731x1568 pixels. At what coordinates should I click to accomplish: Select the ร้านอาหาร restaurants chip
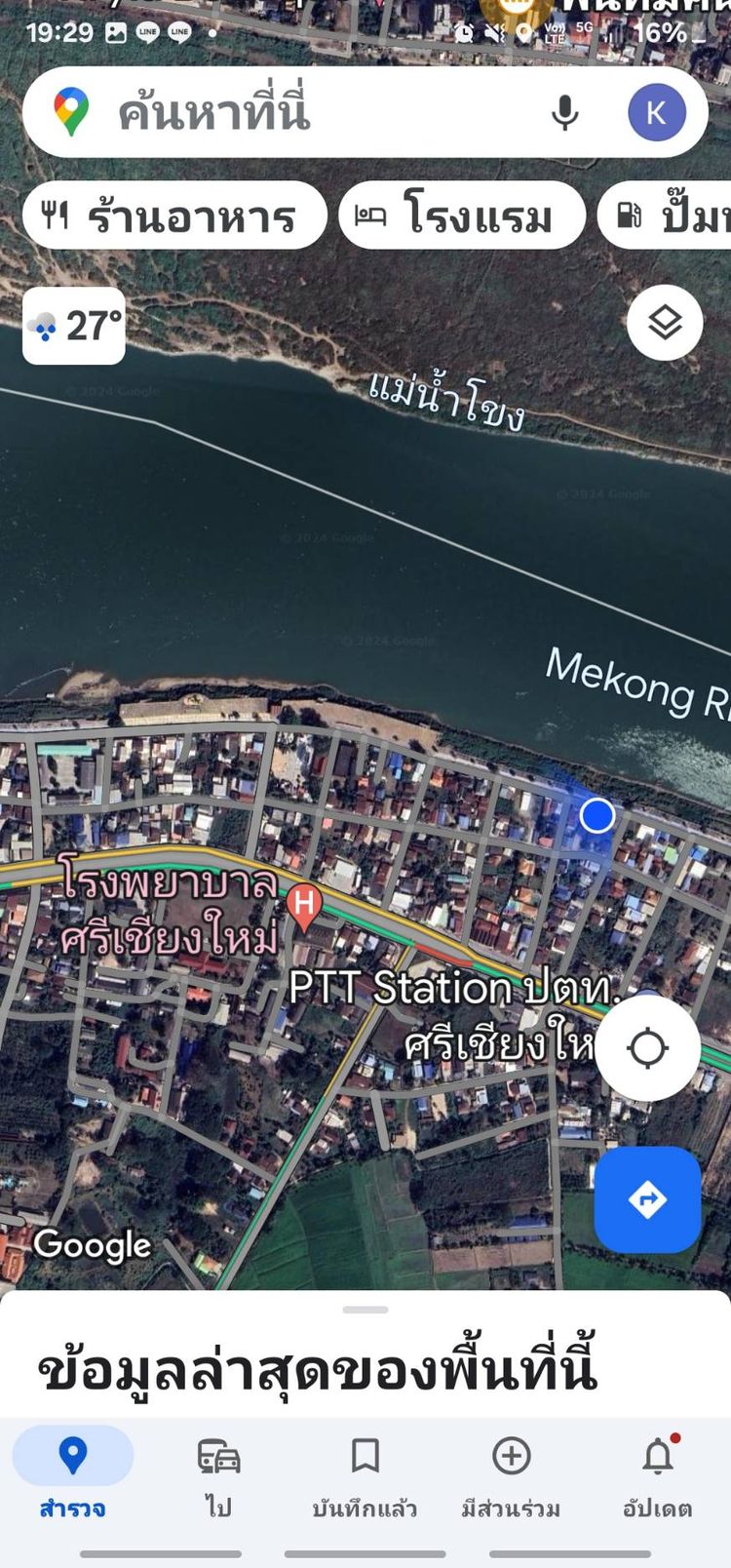pyautogui.click(x=173, y=216)
